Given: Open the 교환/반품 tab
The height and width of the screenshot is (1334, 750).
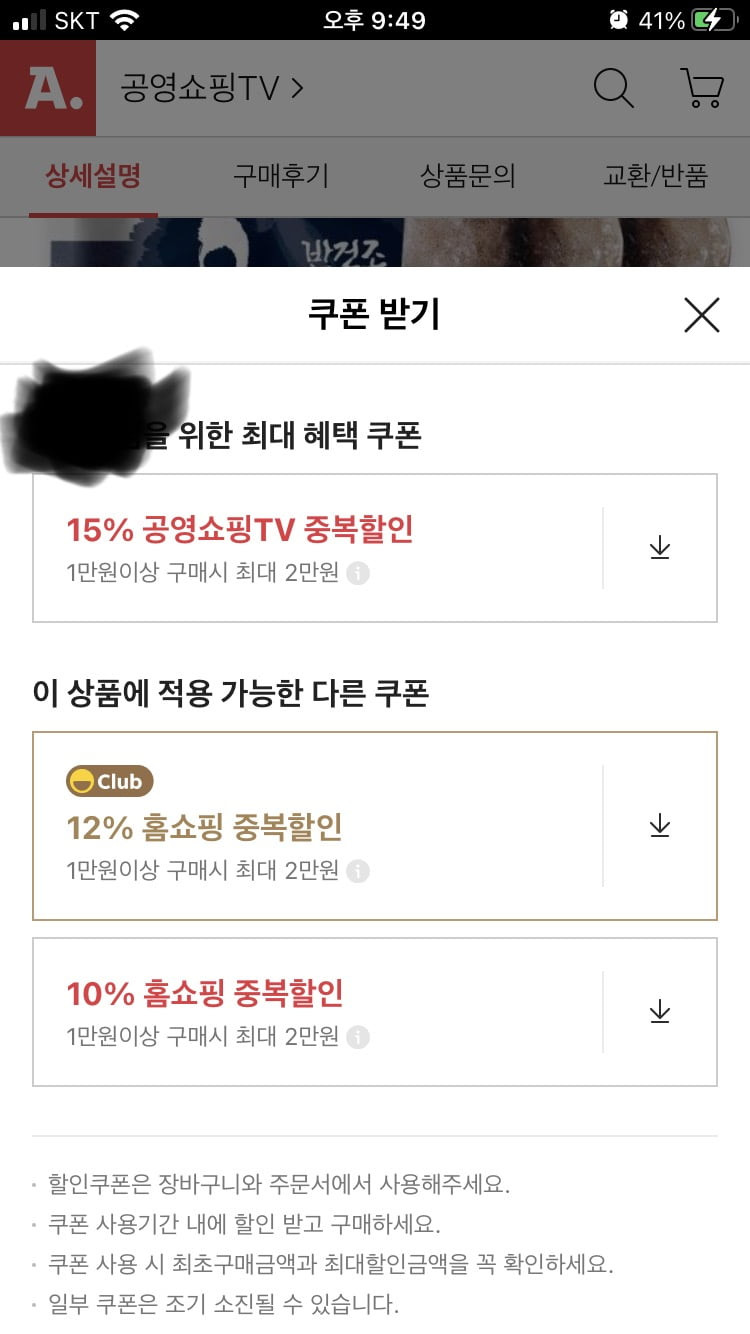Looking at the screenshot, I should 656,177.
